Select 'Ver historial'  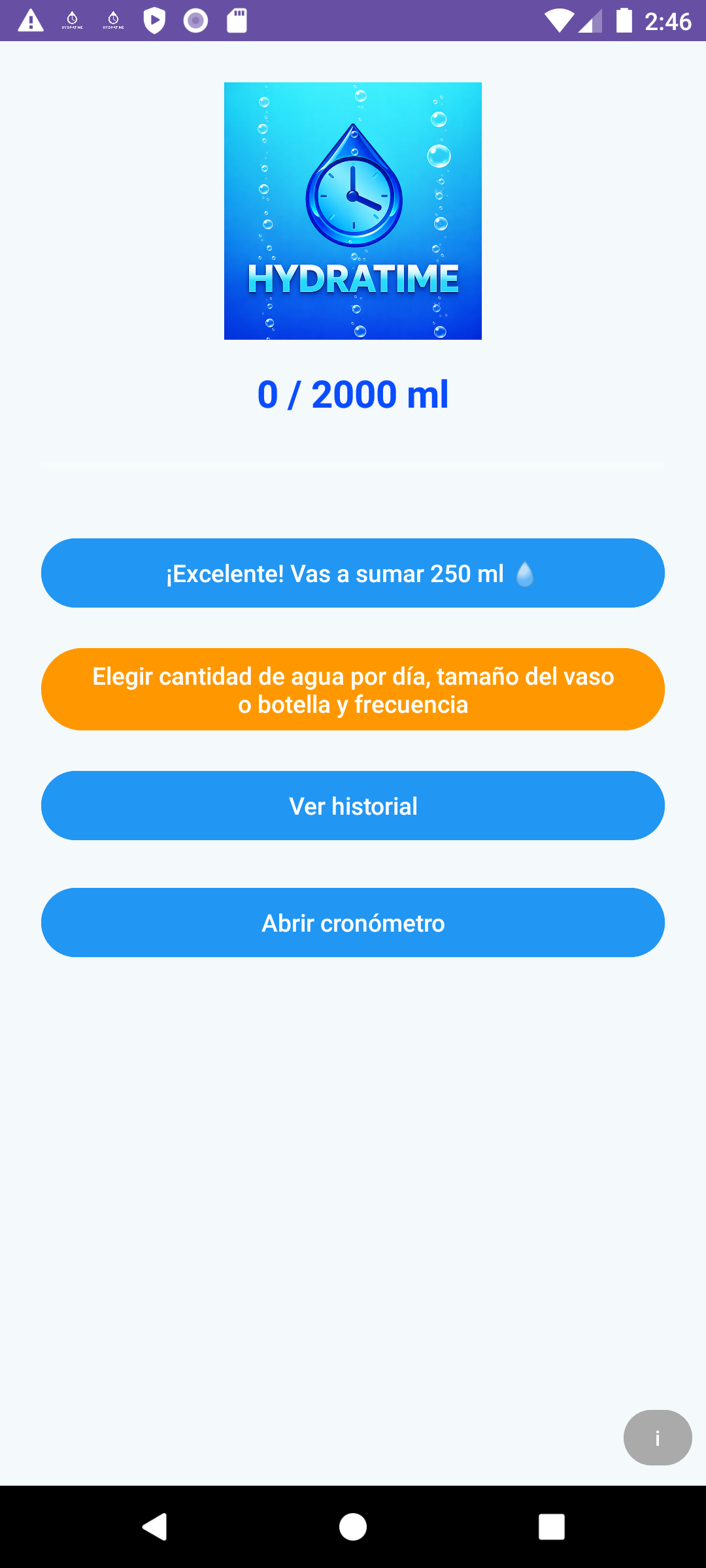[x=352, y=806]
